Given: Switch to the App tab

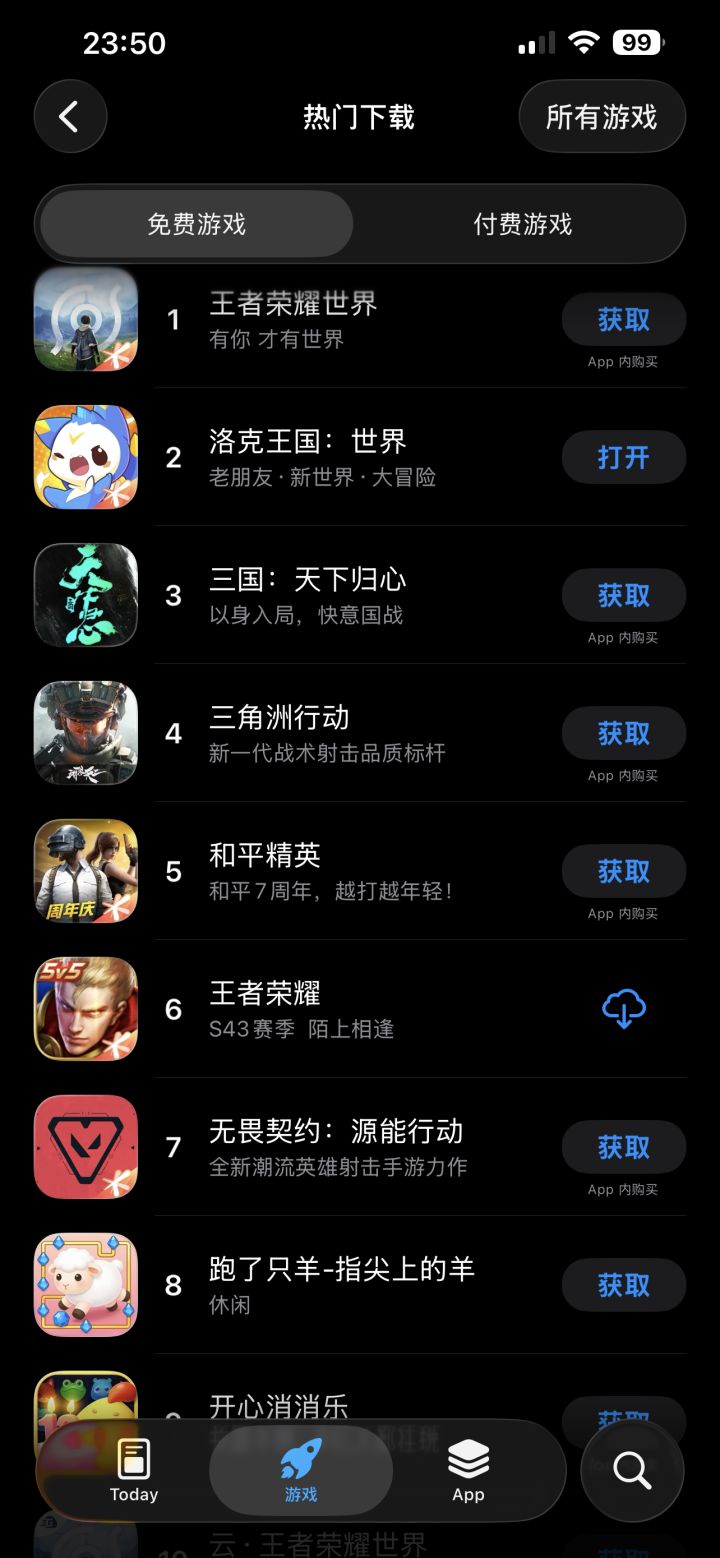Looking at the screenshot, I should tap(468, 1471).
